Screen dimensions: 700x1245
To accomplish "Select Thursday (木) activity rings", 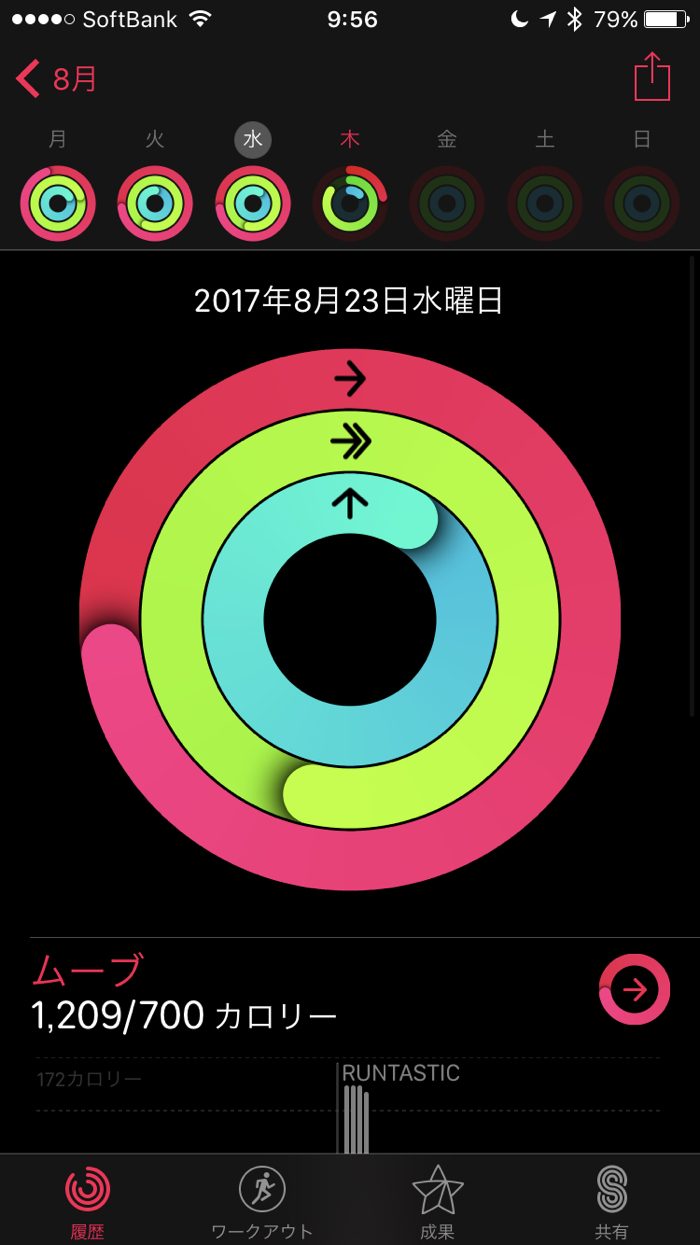I will click(350, 204).
